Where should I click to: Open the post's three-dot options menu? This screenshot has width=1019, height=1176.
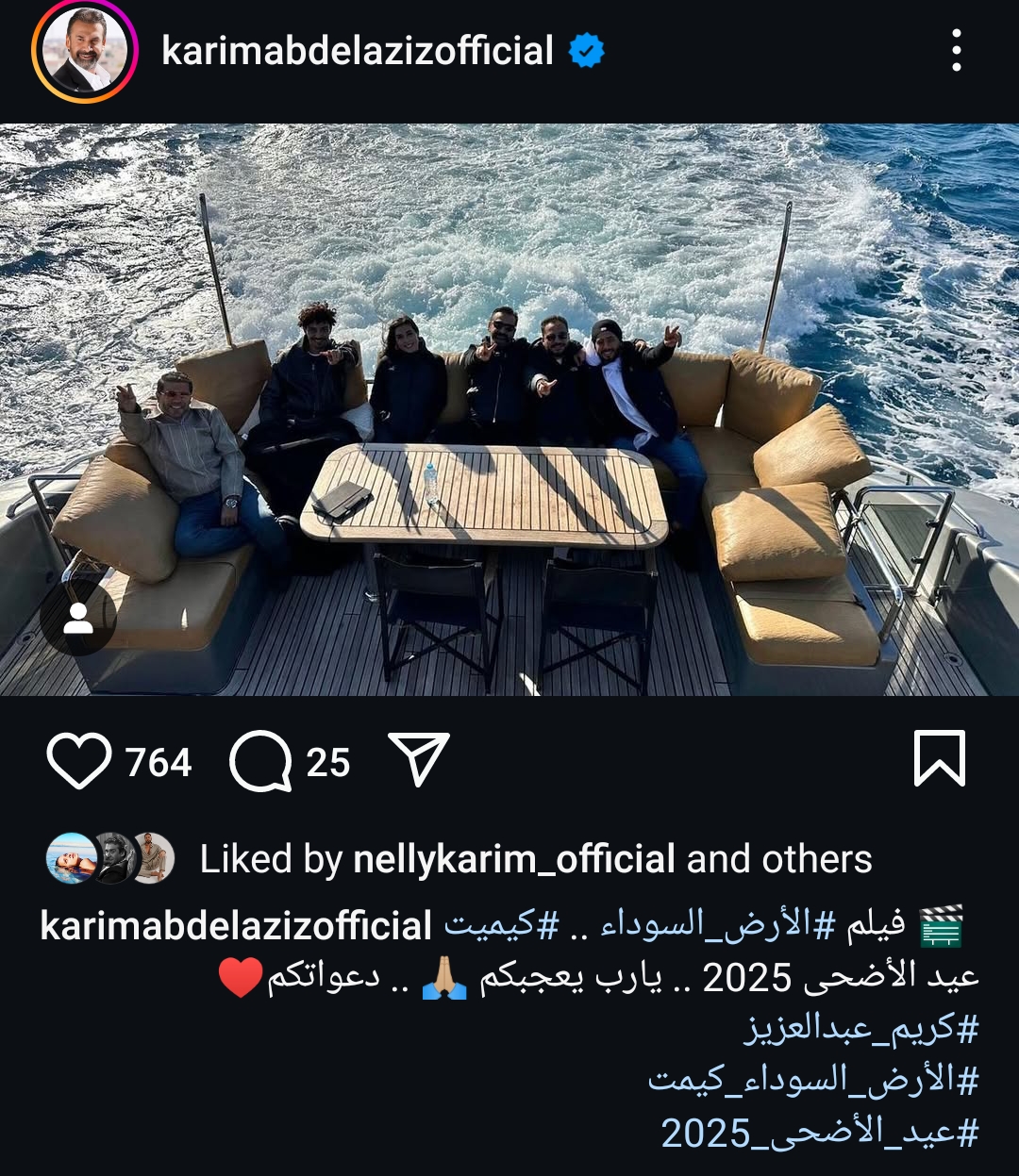(956, 51)
